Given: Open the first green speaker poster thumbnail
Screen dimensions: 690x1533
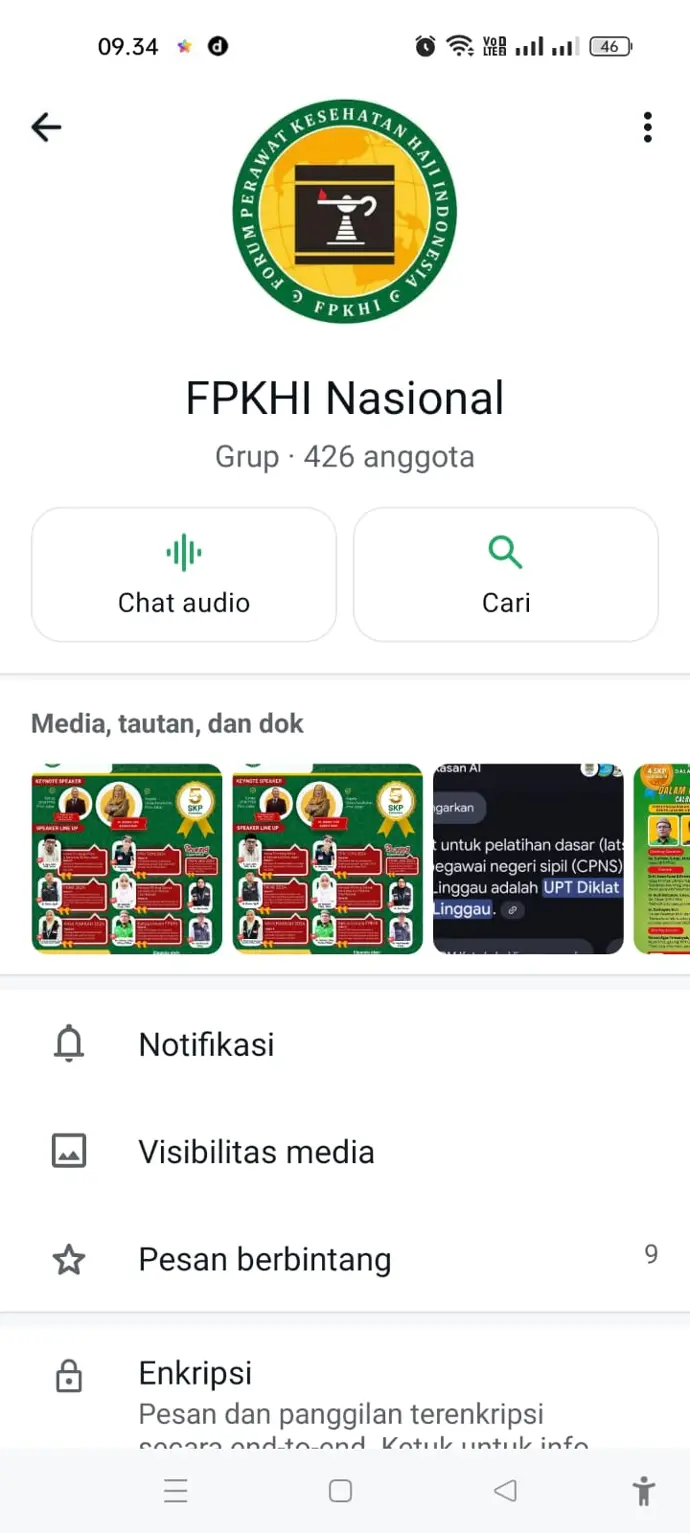Looking at the screenshot, I should coord(127,859).
